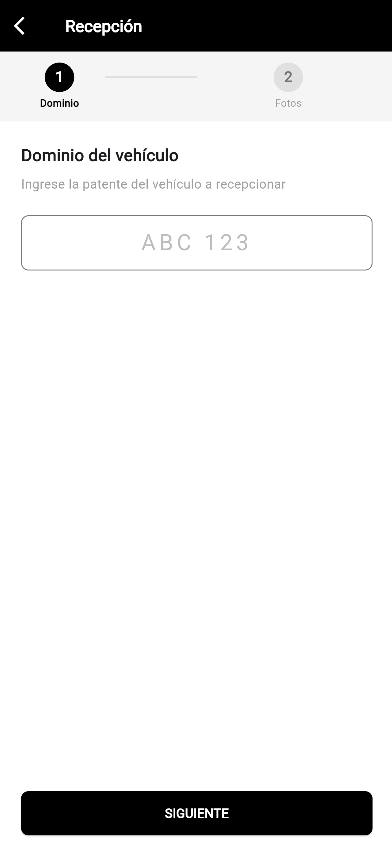The width and height of the screenshot is (392, 853).
Task: Select step 2 Fotos in the stepper
Action: tap(288, 86)
